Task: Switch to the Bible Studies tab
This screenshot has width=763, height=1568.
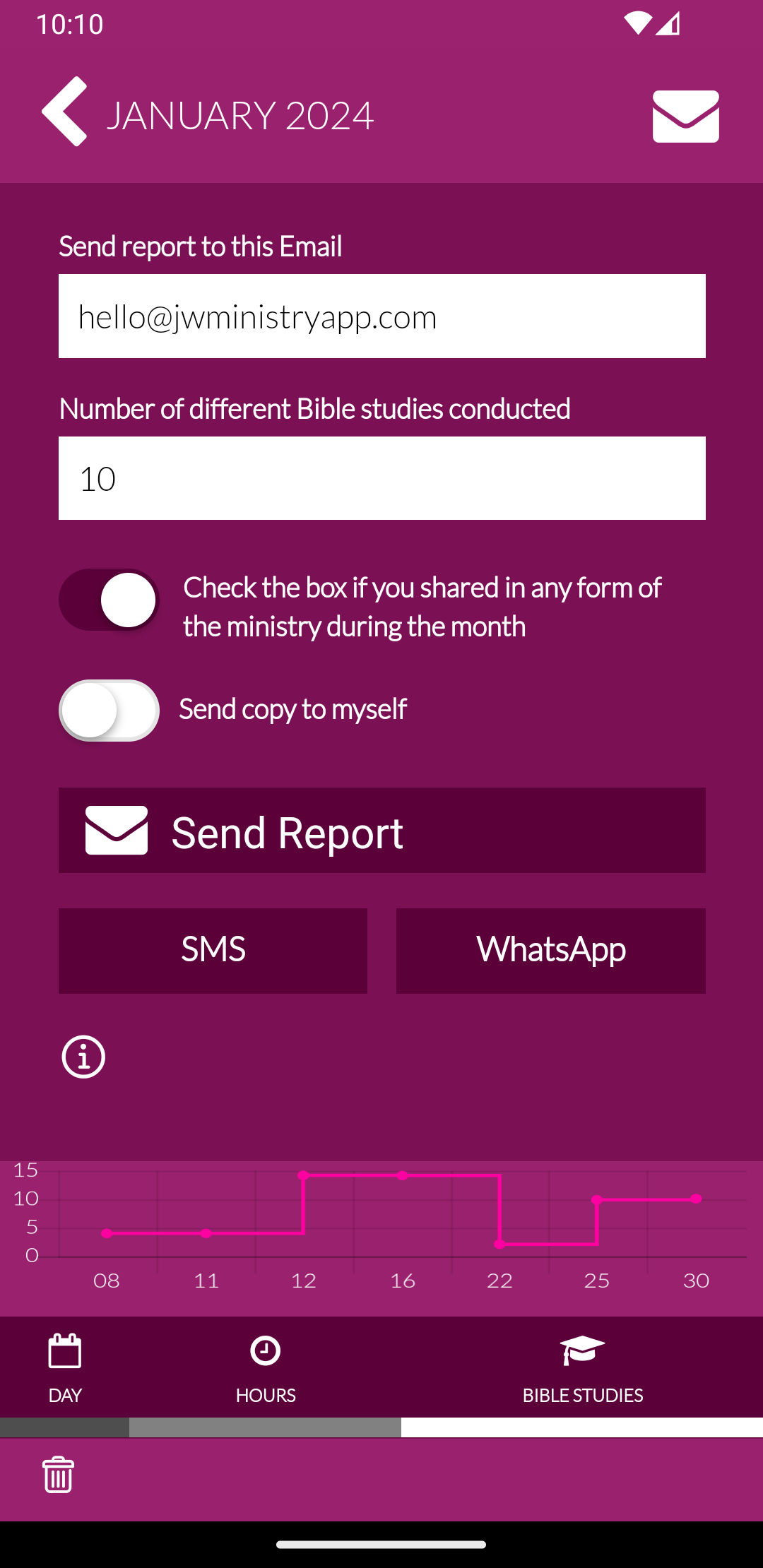Action: pyautogui.click(x=582, y=1367)
